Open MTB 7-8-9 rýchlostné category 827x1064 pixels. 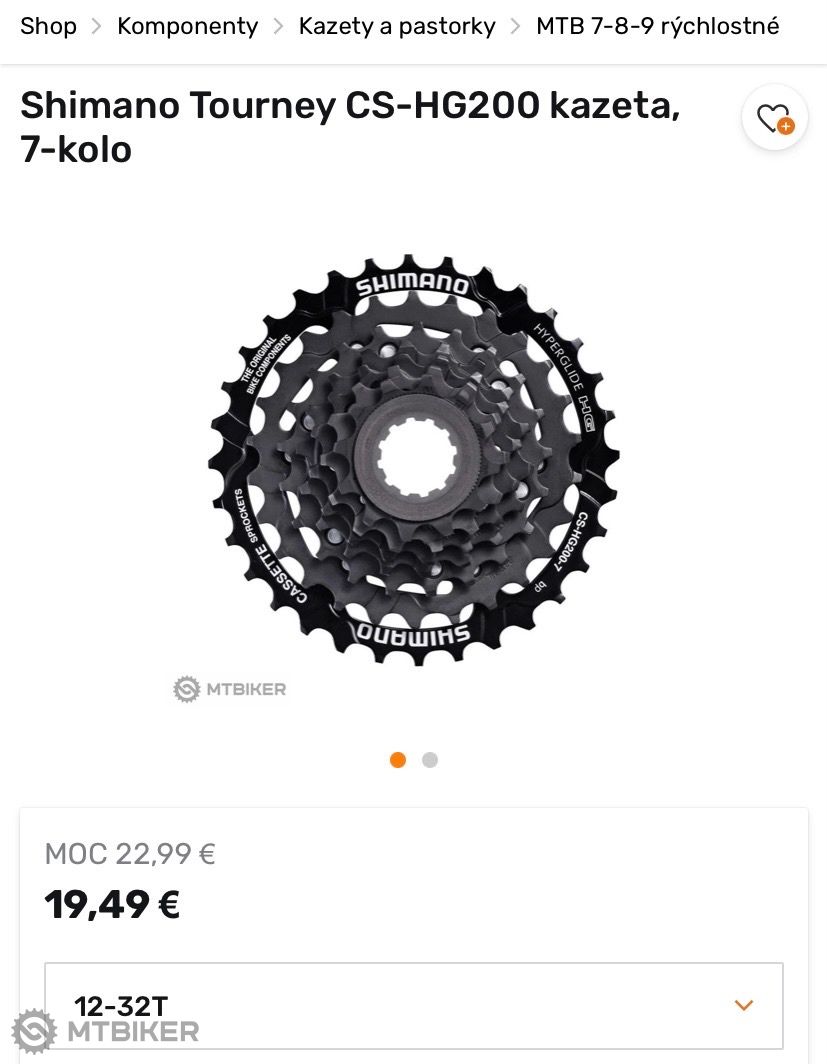point(657,26)
